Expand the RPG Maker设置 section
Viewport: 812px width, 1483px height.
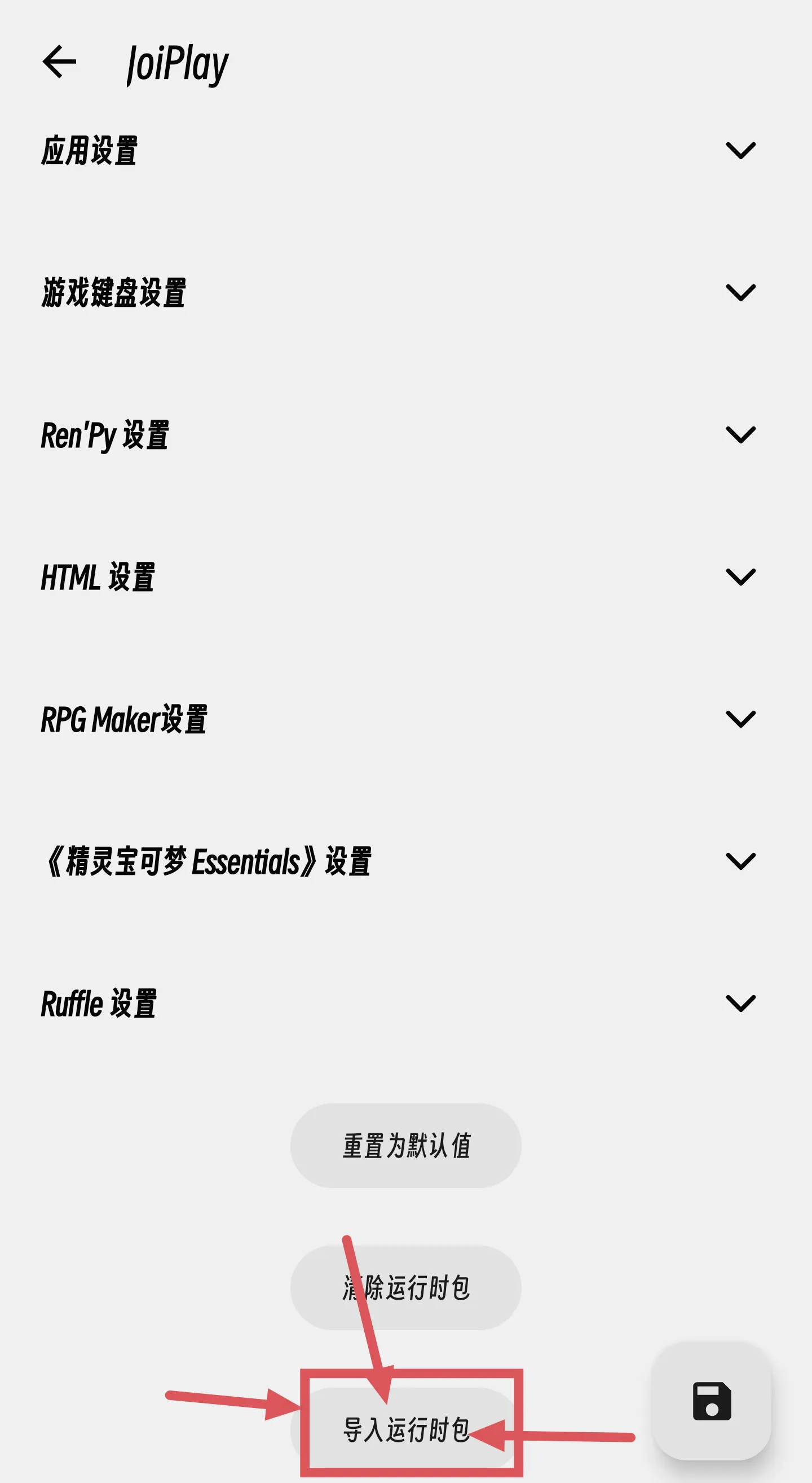pos(740,719)
